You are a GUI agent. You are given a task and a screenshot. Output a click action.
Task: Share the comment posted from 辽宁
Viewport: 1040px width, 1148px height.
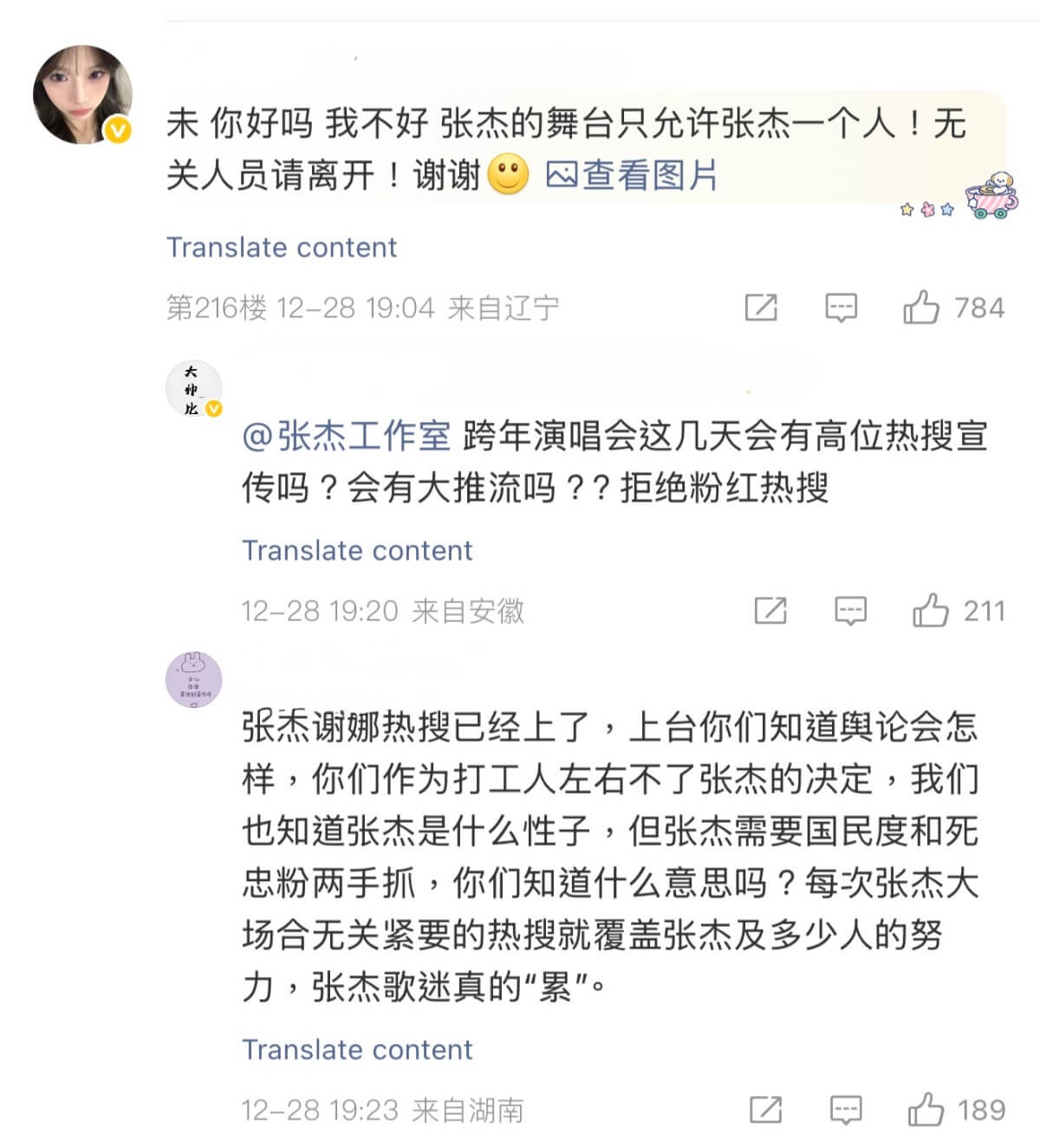(761, 308)
